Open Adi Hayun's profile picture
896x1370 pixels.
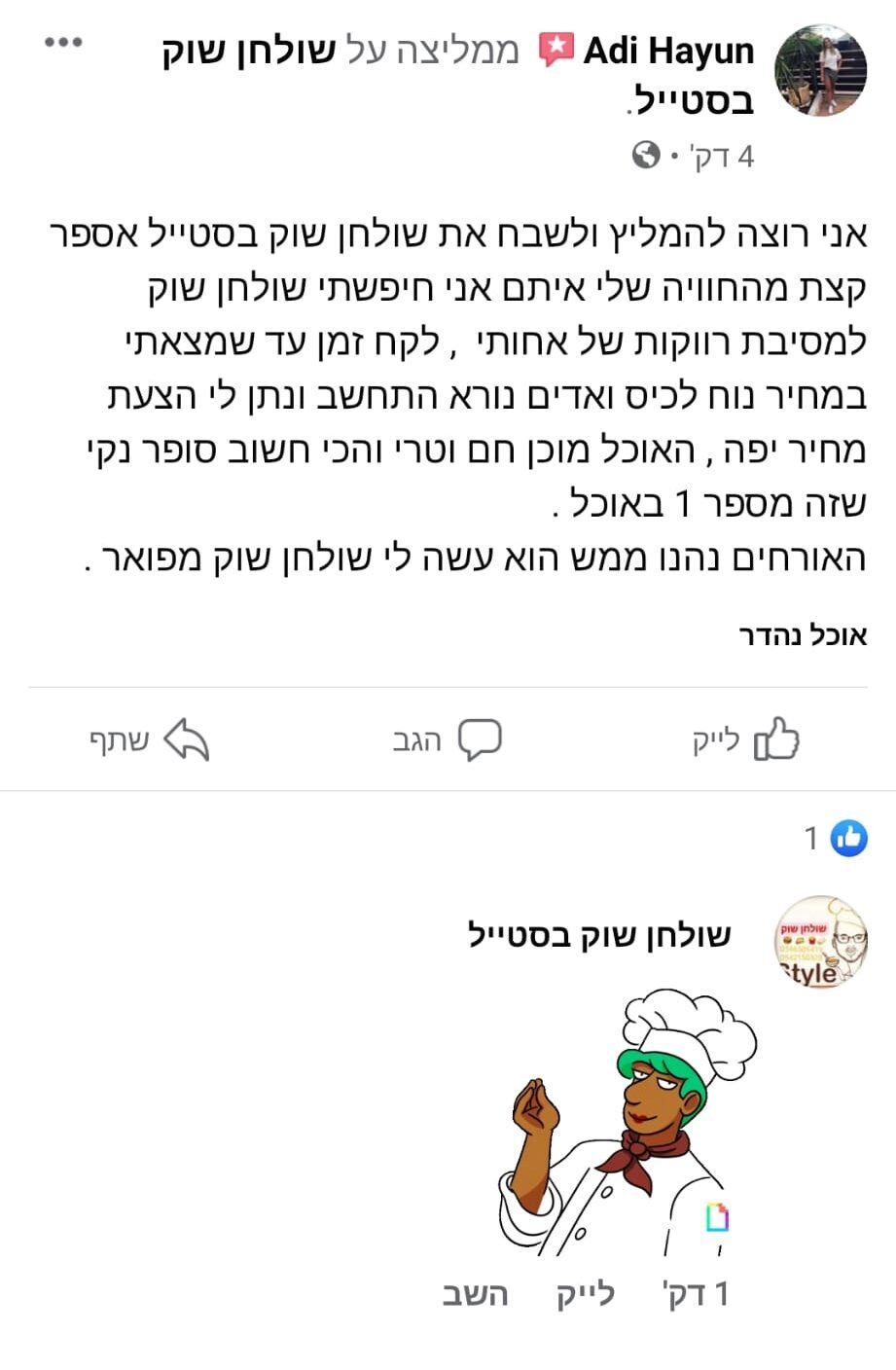[x=820, y=71]
